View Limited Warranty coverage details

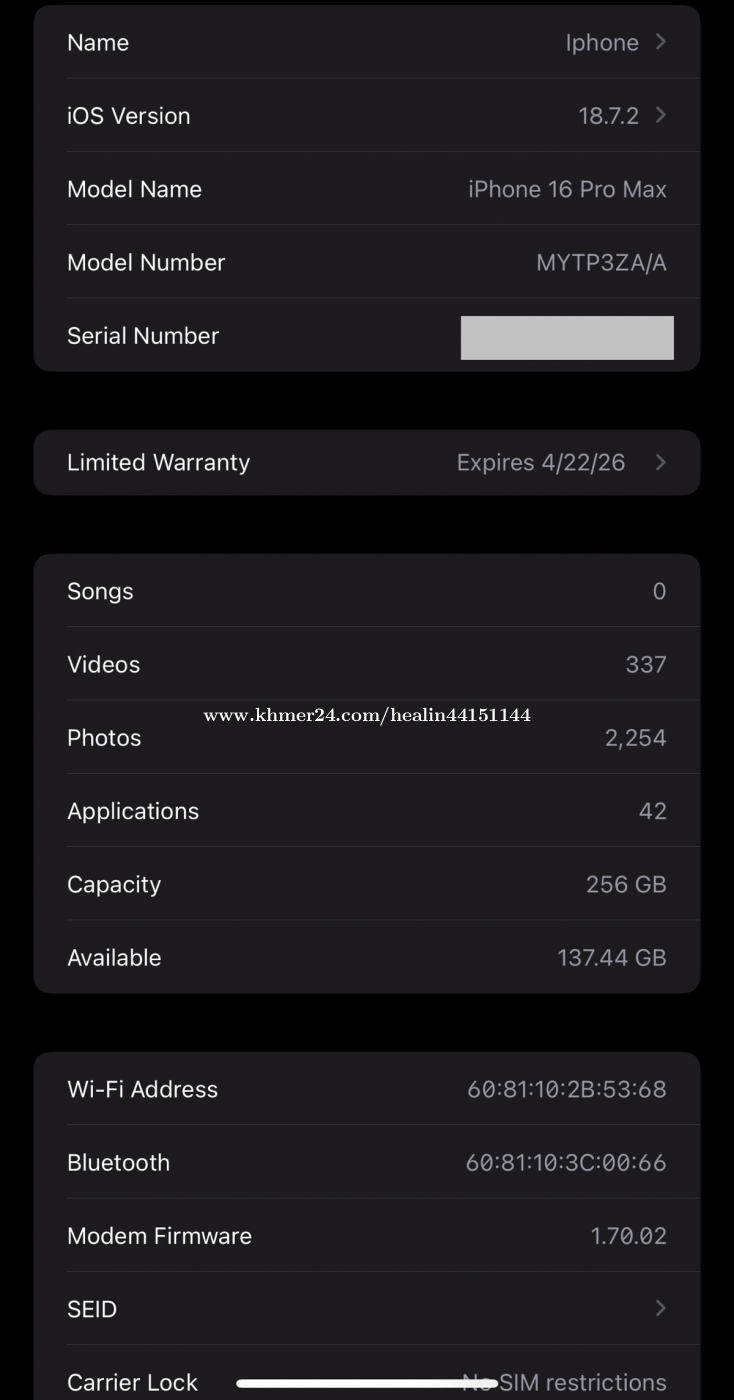pos(366,463)
